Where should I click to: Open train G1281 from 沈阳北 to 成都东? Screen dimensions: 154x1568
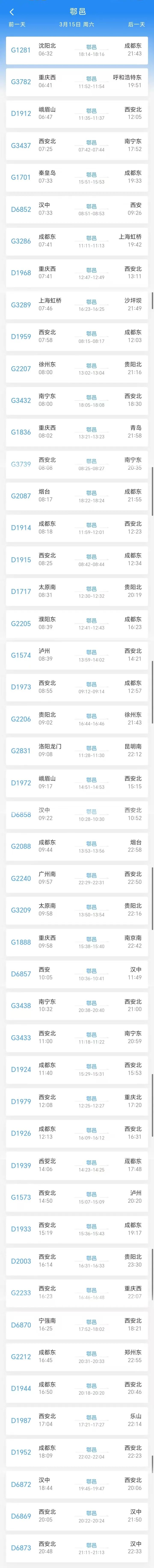[x=77, y=50]
